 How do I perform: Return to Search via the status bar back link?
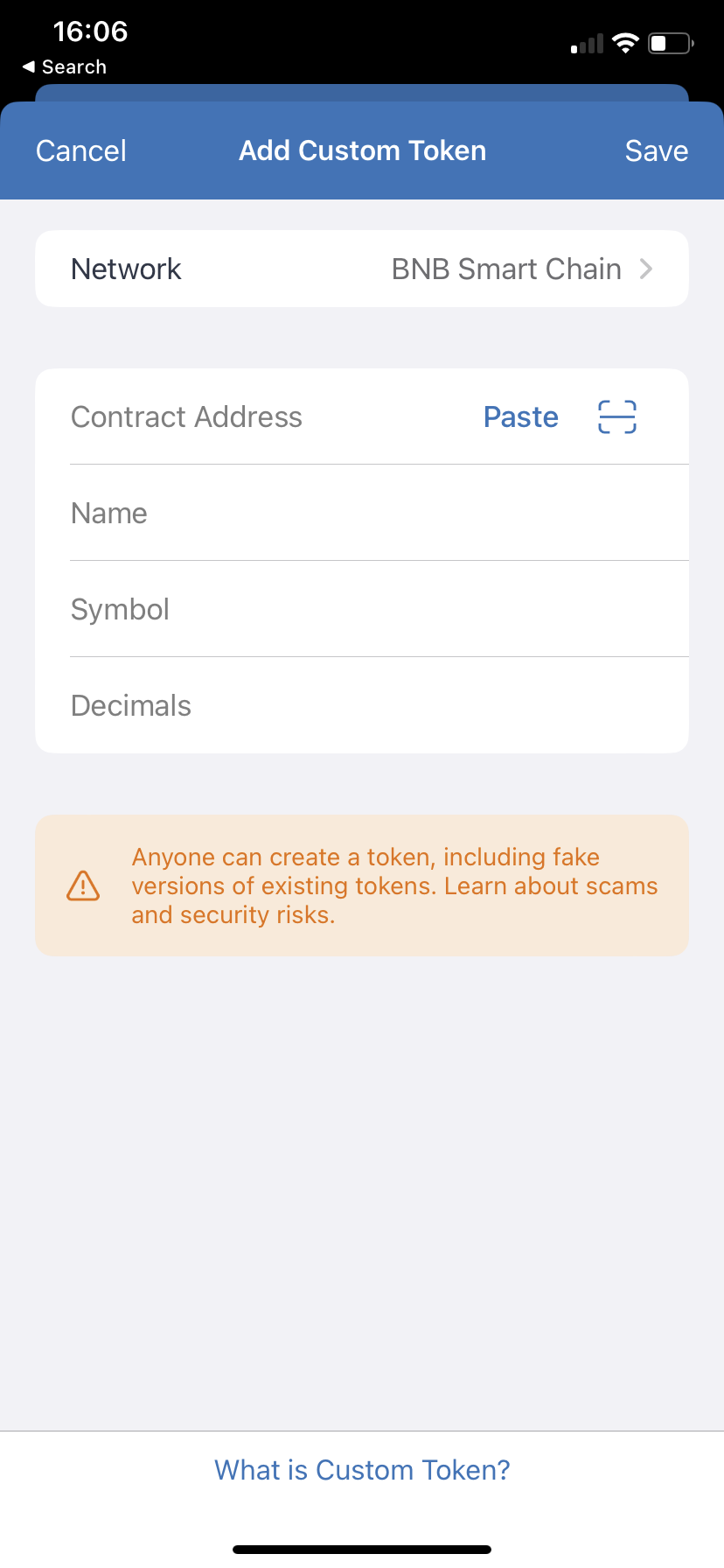tap(65, 67)
